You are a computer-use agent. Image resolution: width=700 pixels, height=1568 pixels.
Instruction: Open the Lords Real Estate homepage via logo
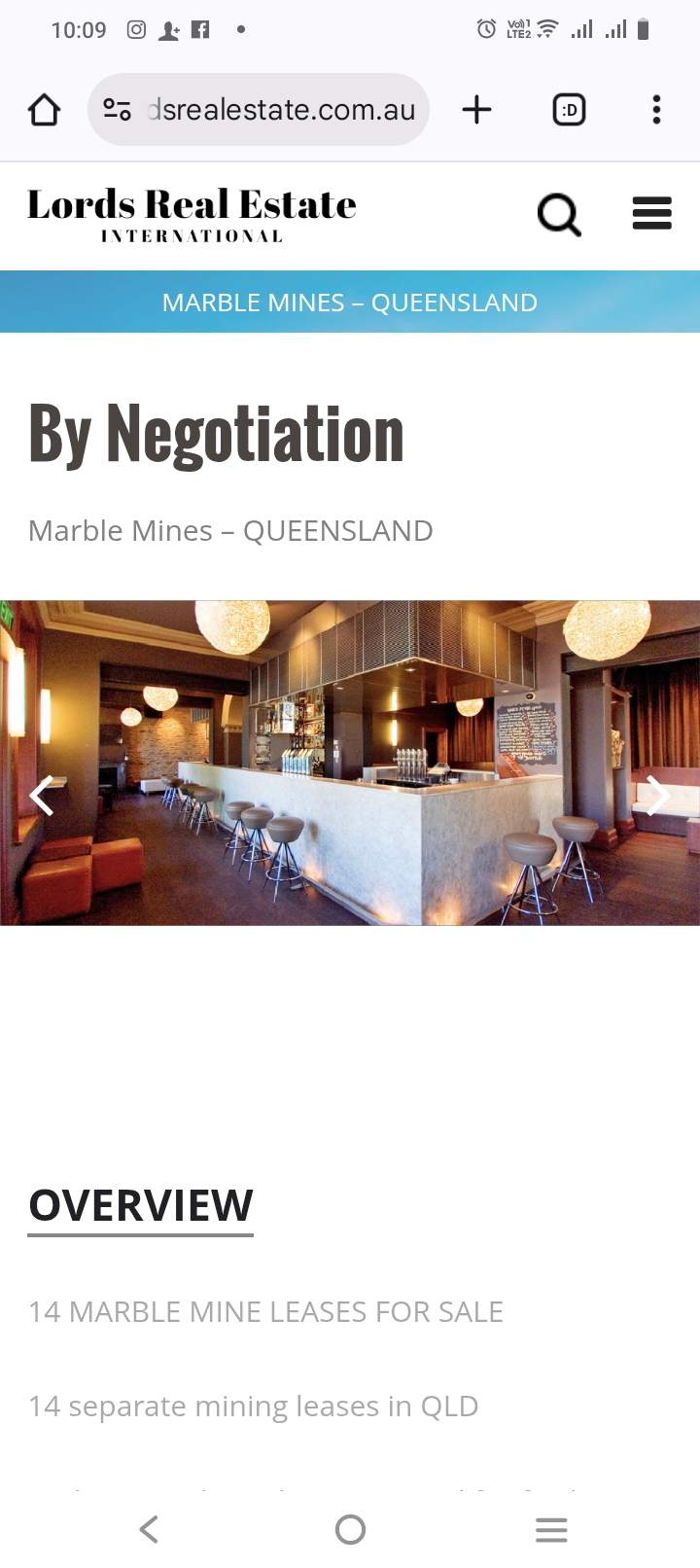coord(192,215)
